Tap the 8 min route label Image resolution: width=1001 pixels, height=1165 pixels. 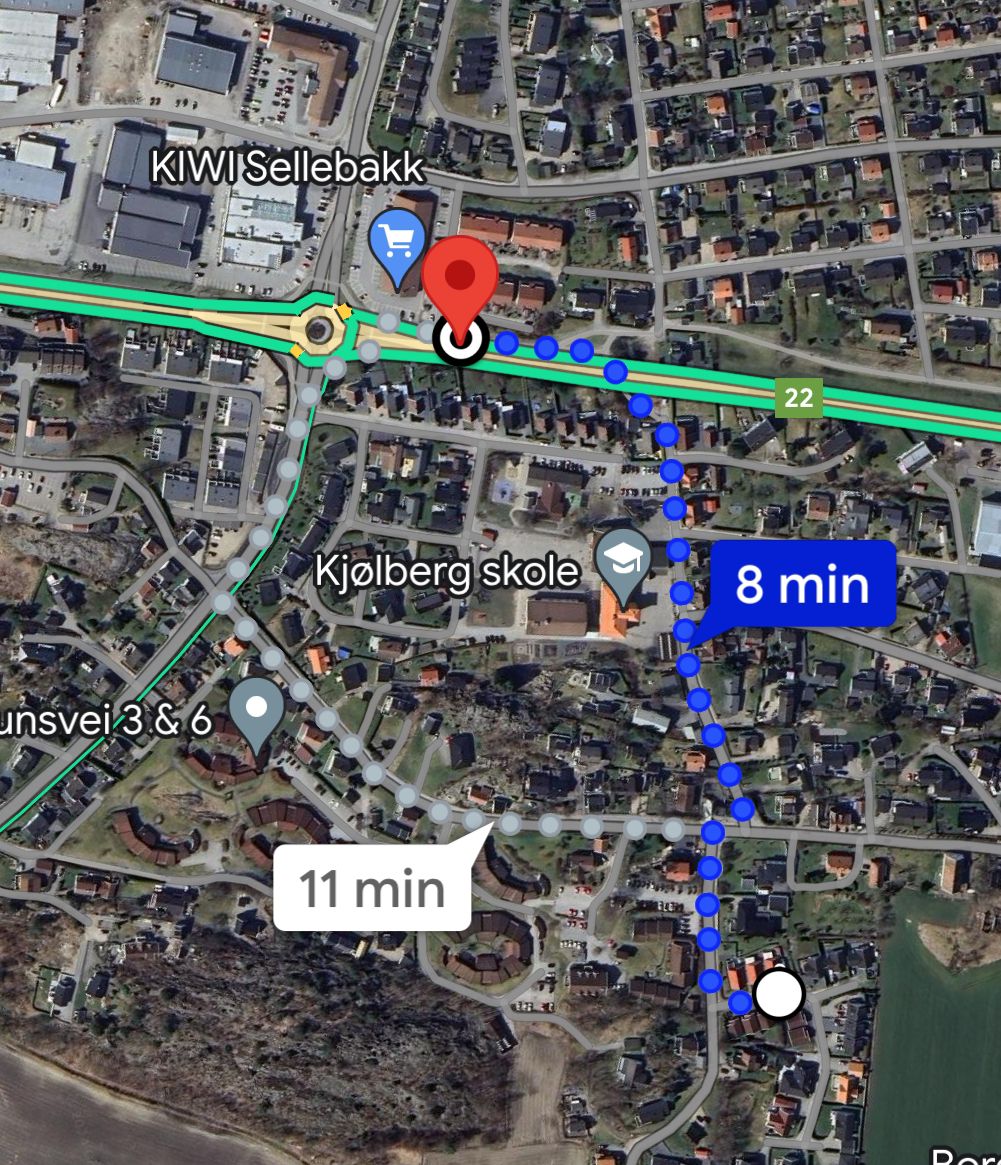tap(802, 584)
